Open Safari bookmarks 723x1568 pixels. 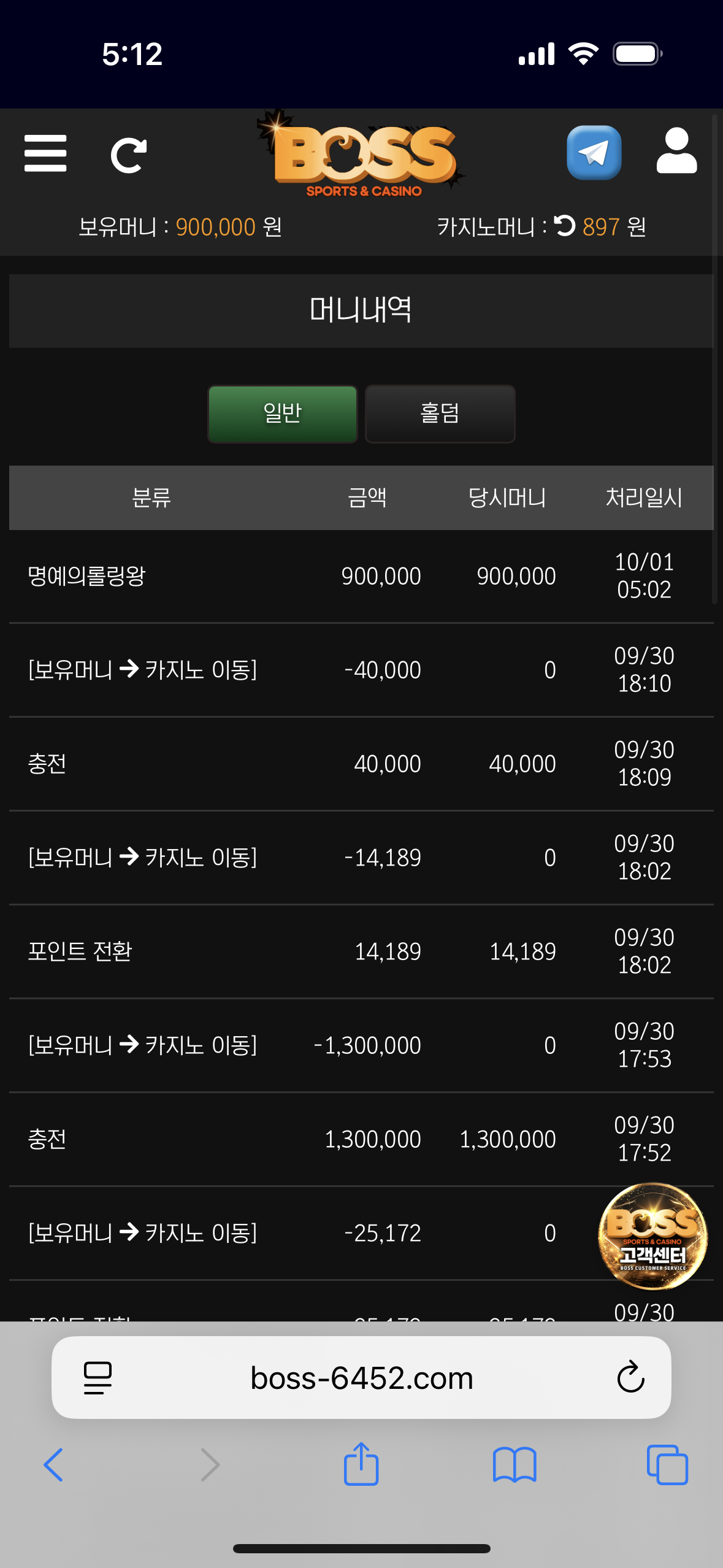(x=514, y=1465)
